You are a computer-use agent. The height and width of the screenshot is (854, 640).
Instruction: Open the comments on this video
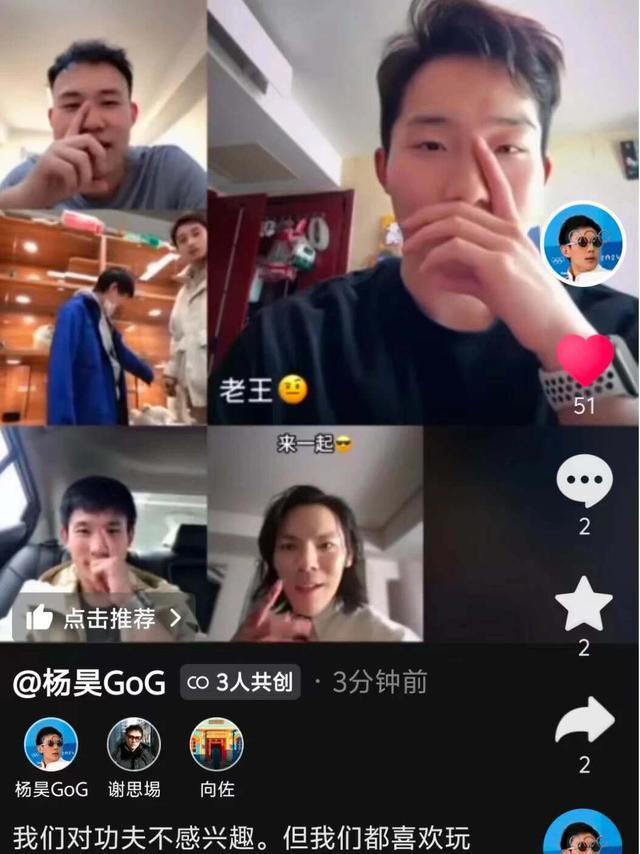[584, 481]
